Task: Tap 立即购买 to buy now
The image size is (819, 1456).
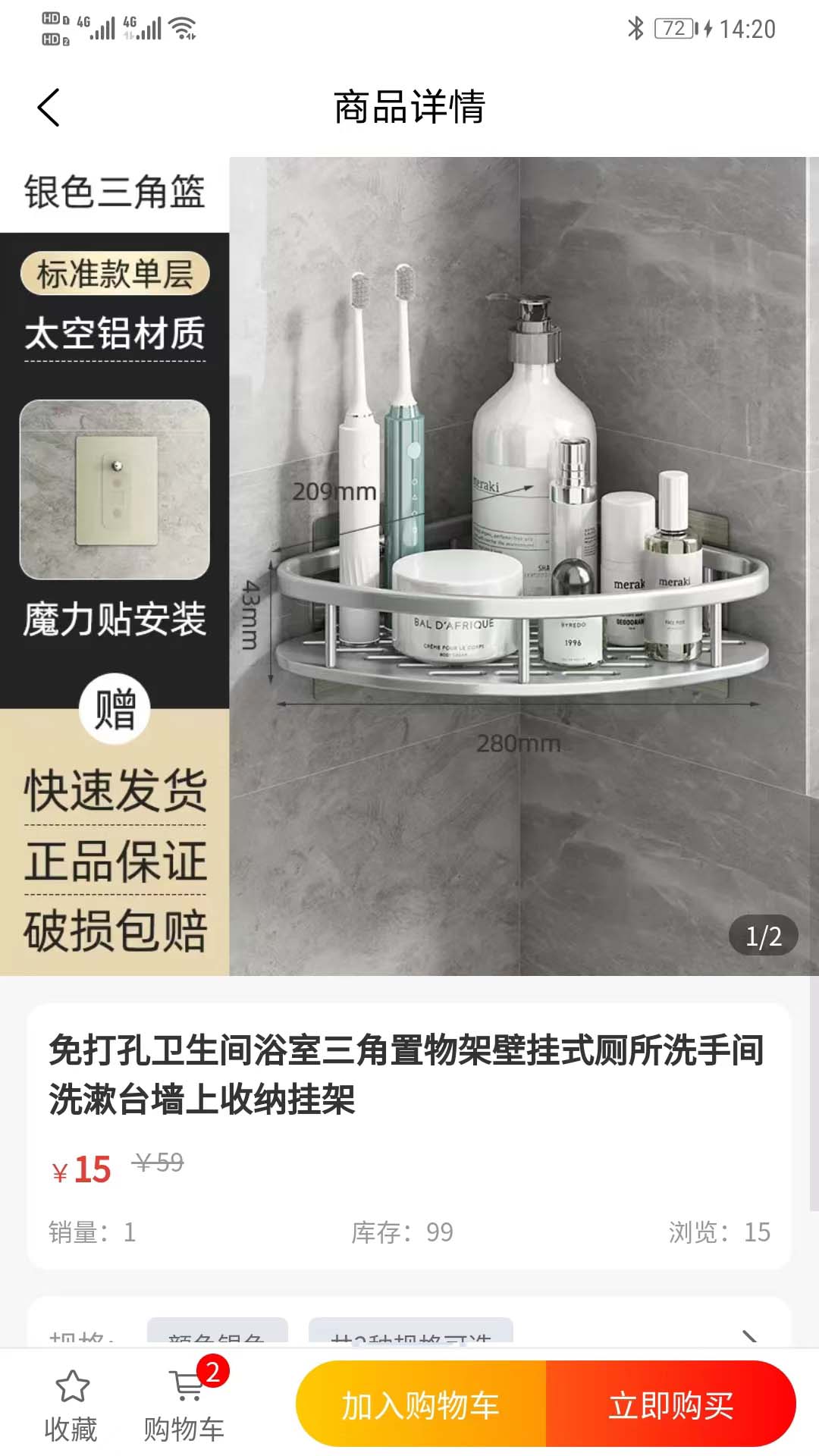Action: (671, 1404)
